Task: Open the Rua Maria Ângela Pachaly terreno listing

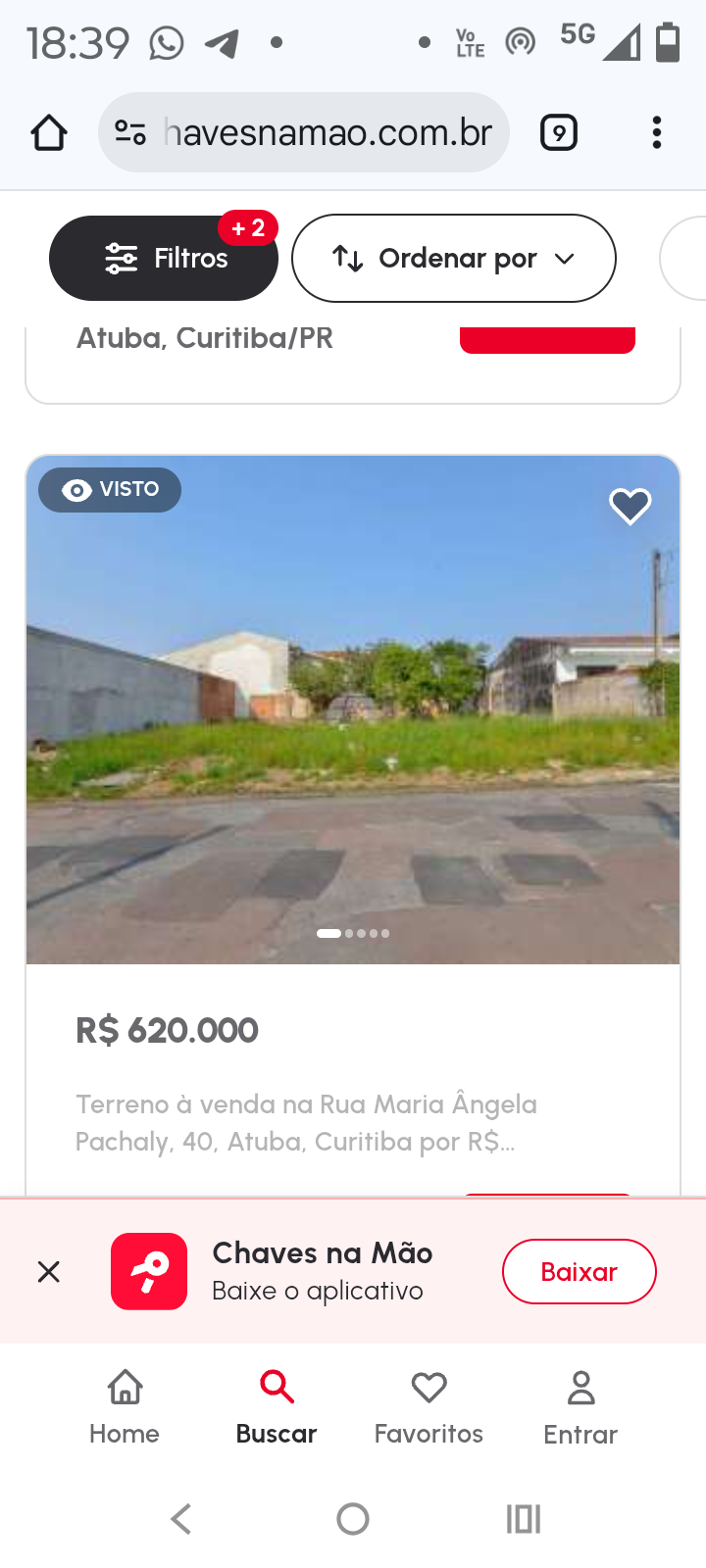Action: point(306,1122)
